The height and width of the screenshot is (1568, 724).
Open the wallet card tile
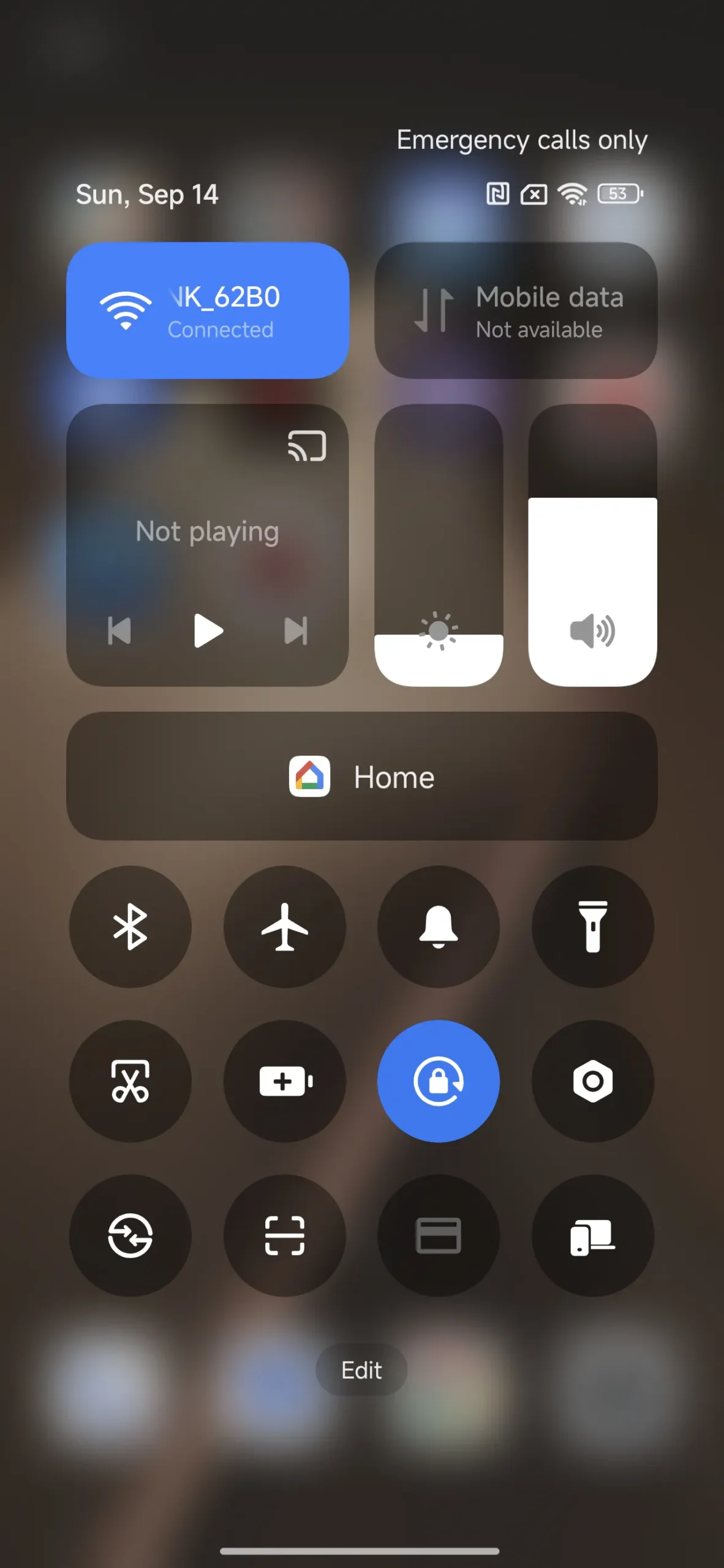tap(439, 1235)
